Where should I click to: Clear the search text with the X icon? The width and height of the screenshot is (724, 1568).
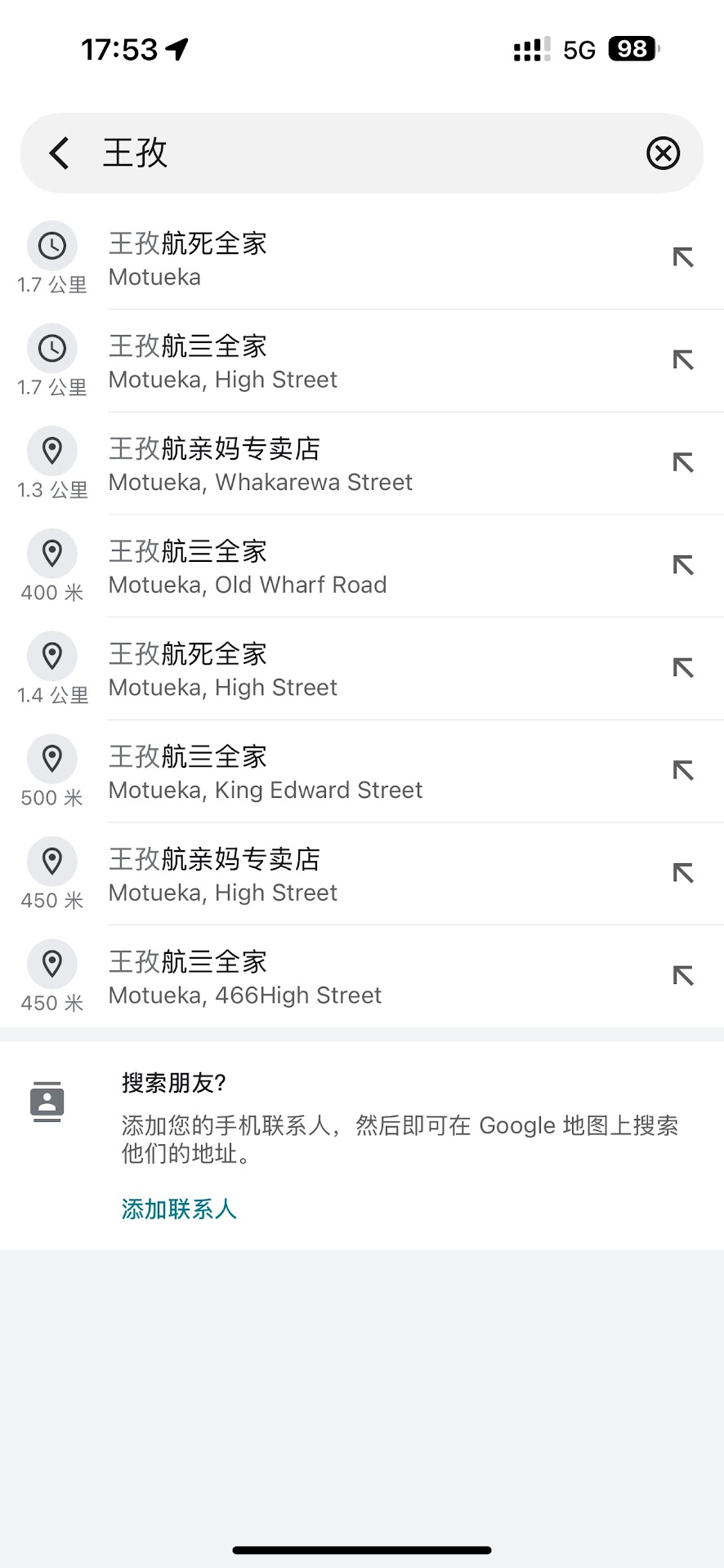tap(663, 153)
